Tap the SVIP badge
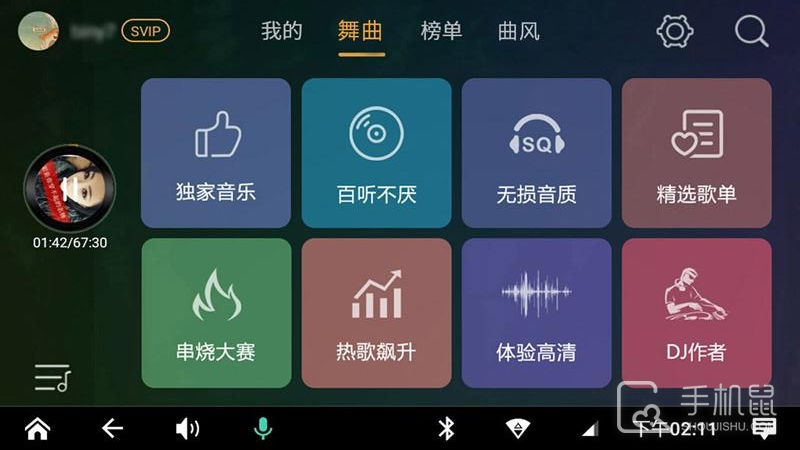 145,31
